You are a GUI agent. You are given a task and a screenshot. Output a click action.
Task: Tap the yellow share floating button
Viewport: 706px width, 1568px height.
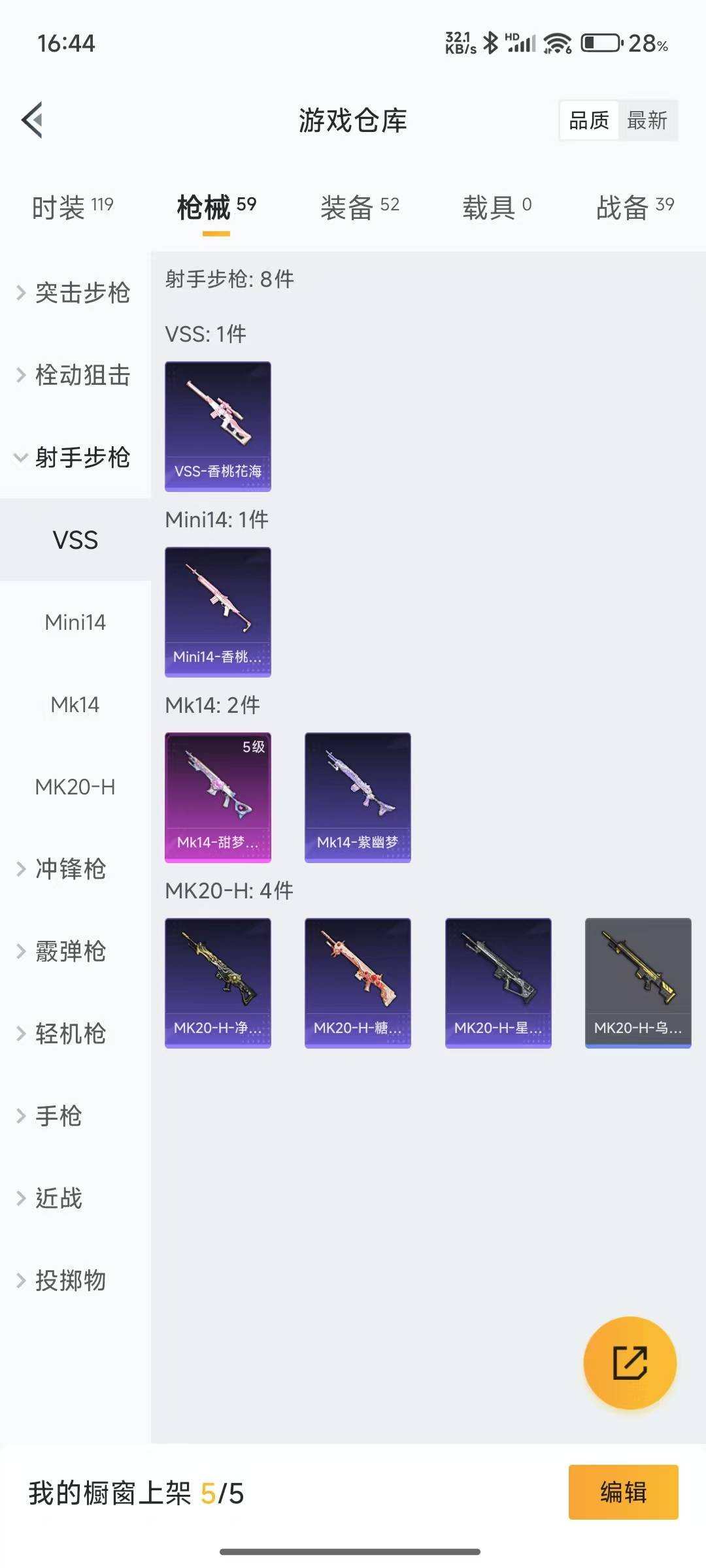click(629, 1364)
